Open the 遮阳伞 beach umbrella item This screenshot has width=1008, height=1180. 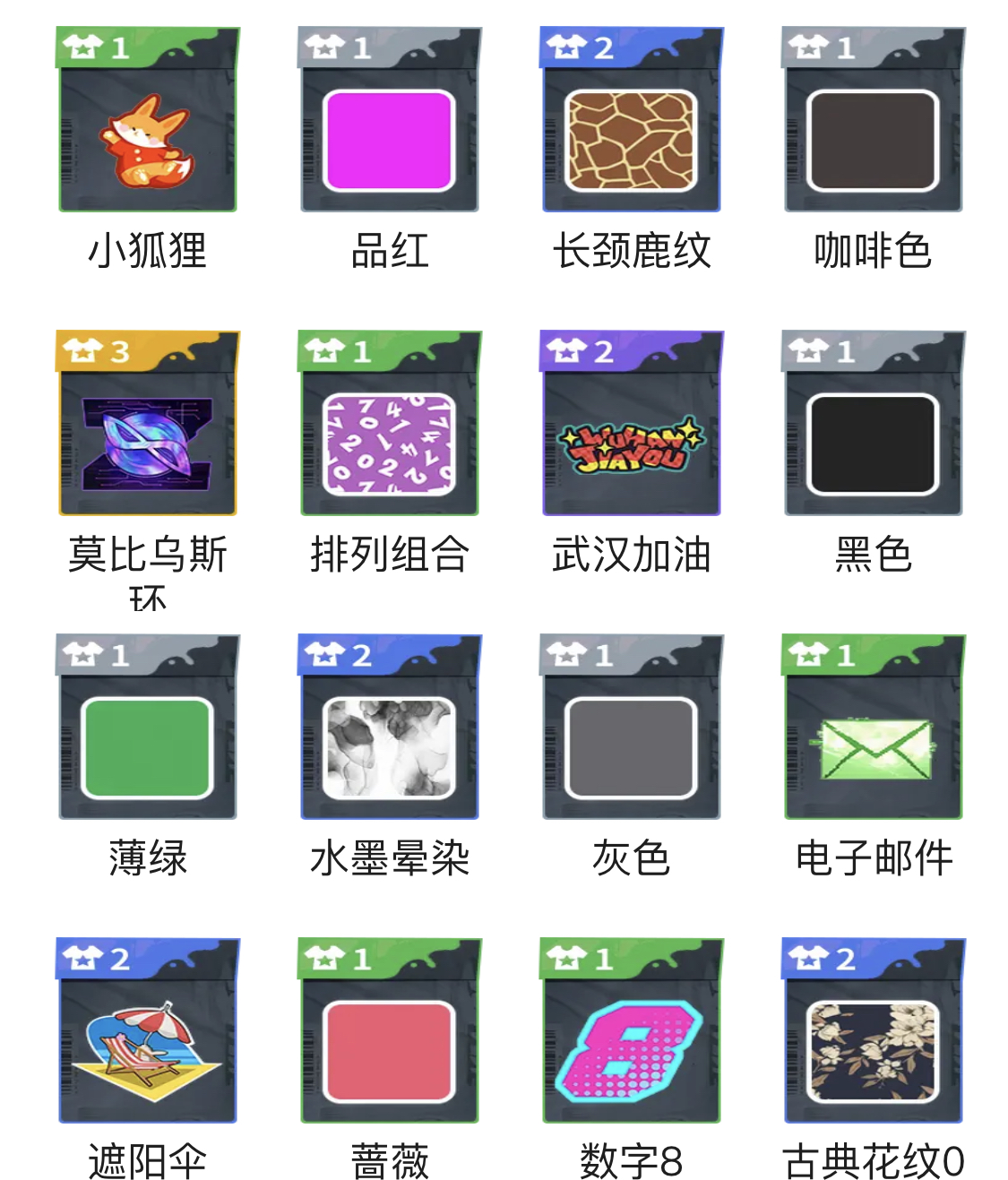(x=148, y=1051)
